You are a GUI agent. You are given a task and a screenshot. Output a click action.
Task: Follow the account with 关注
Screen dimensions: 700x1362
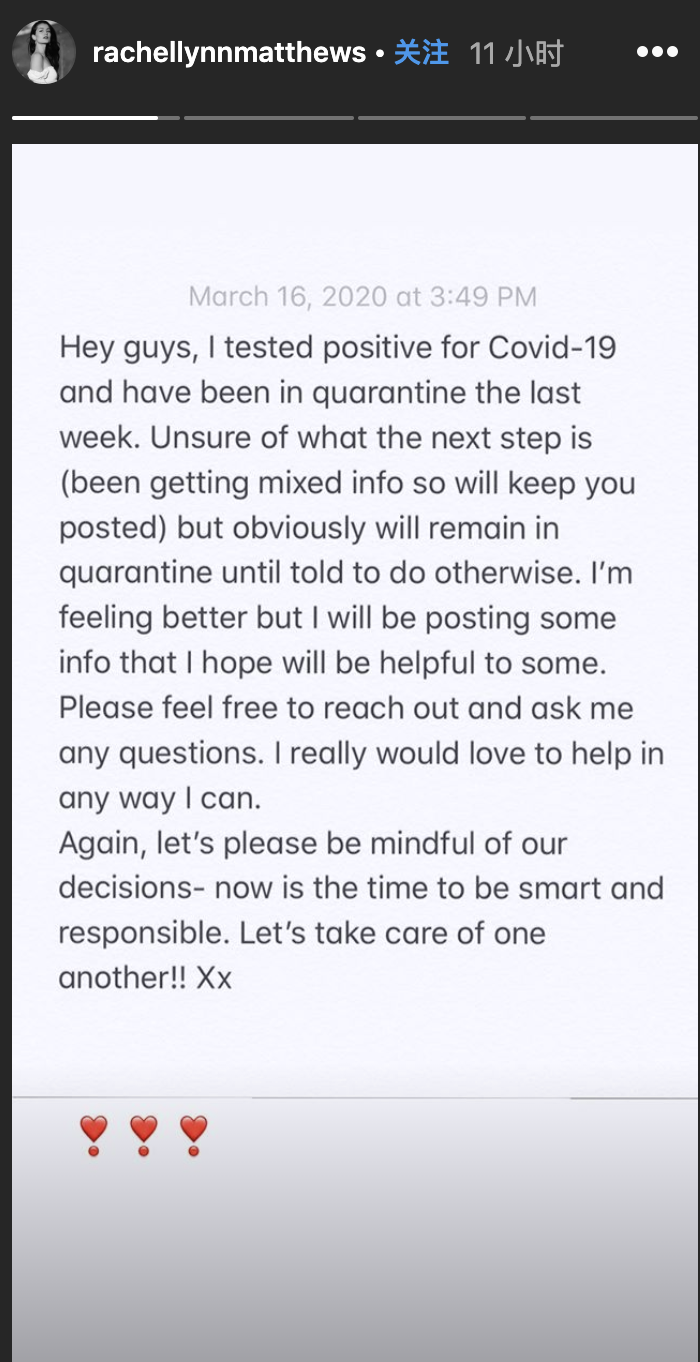click(420, 52)
